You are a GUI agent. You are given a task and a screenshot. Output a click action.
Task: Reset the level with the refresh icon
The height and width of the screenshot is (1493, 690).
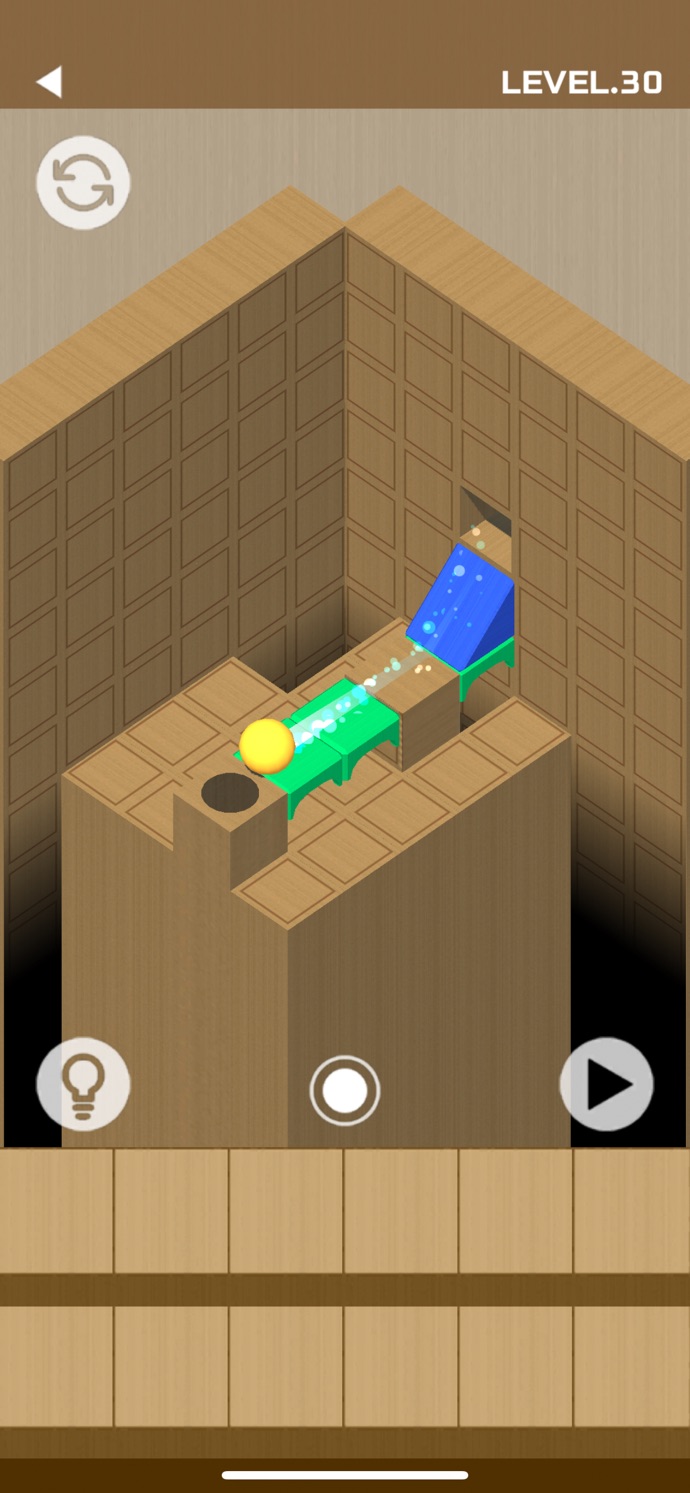pos(83,183)
